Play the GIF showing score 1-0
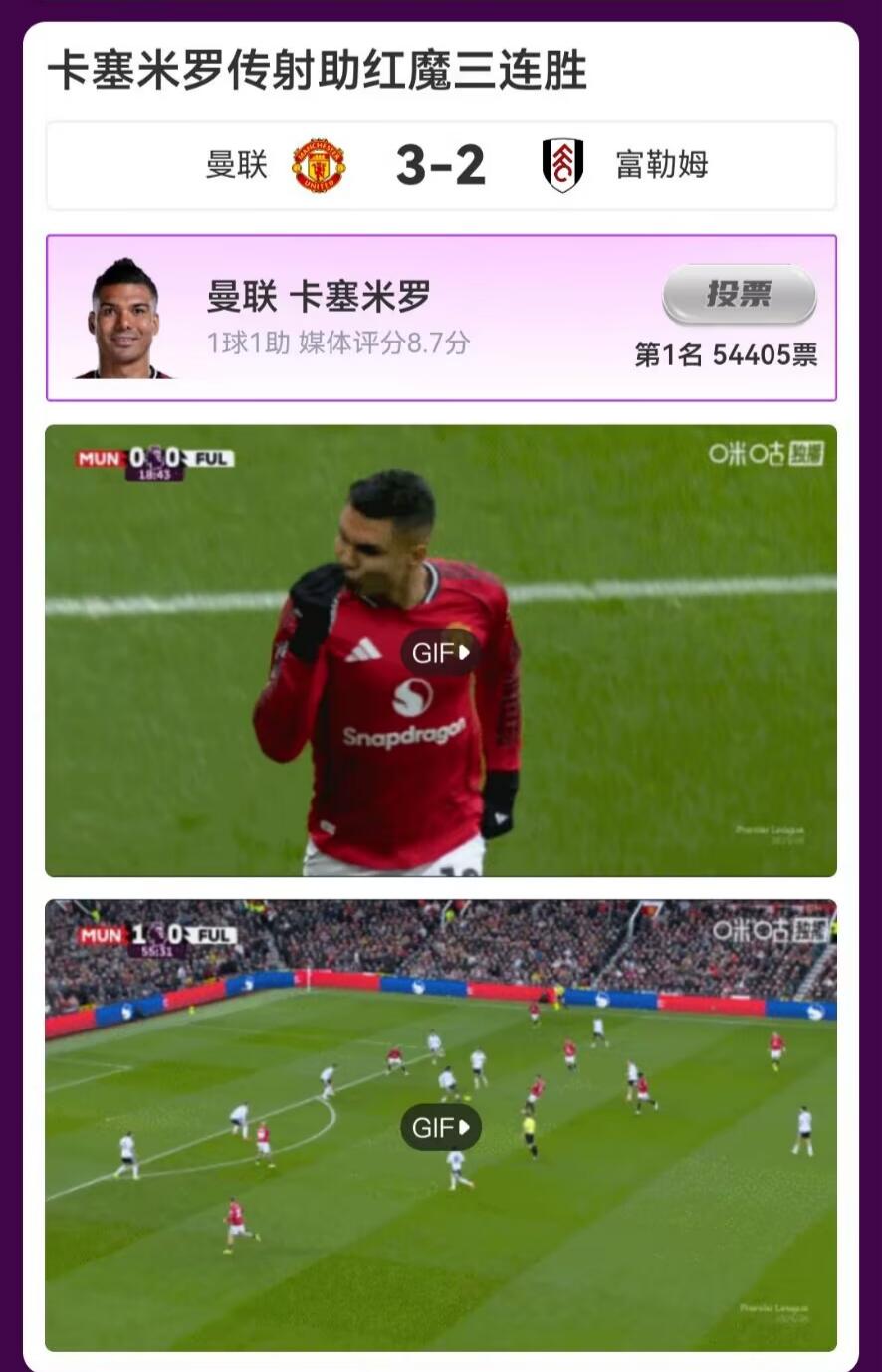 [x=440, y=1127]
